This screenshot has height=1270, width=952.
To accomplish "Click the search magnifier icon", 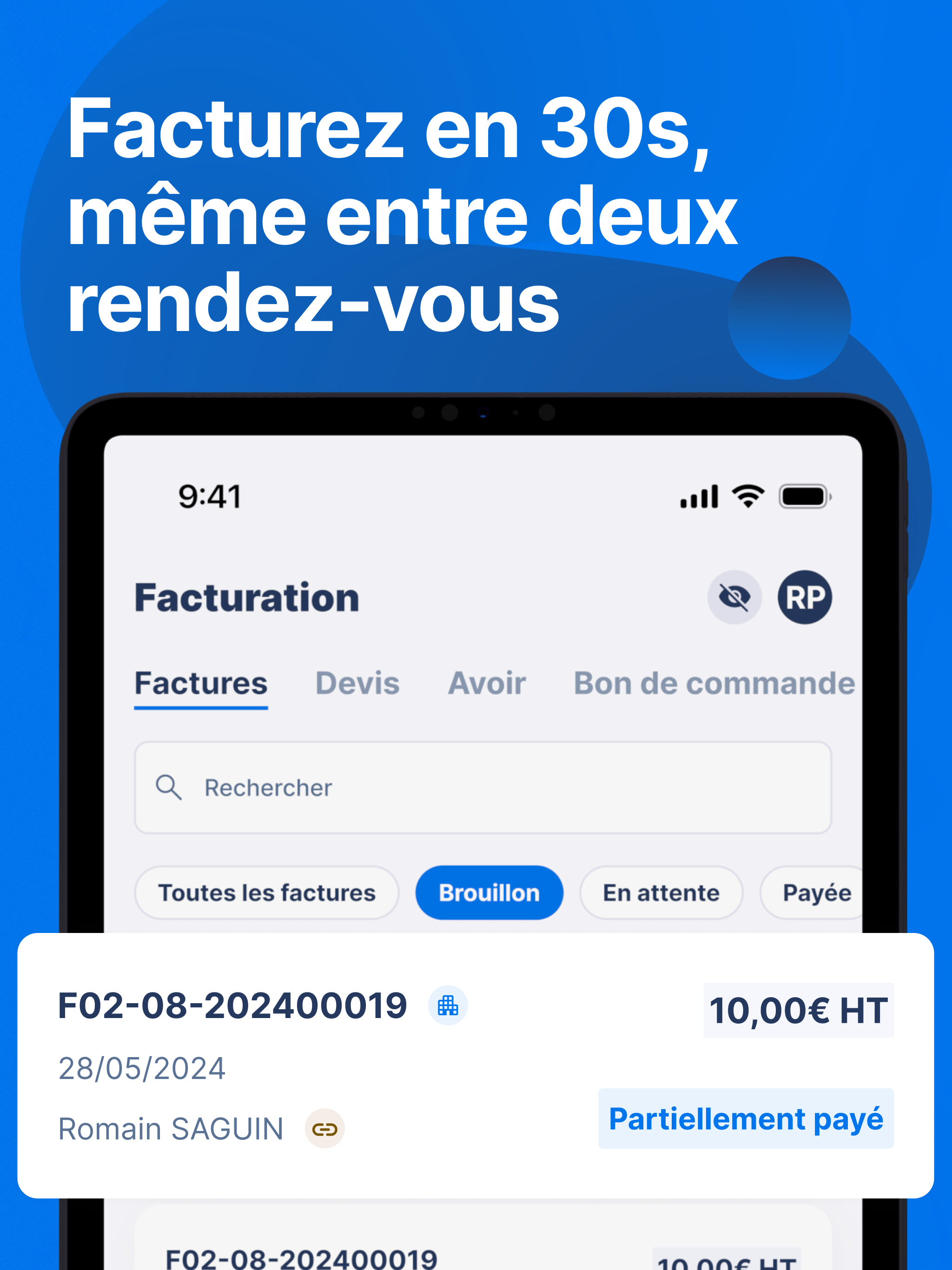I will tap(169, 788).
